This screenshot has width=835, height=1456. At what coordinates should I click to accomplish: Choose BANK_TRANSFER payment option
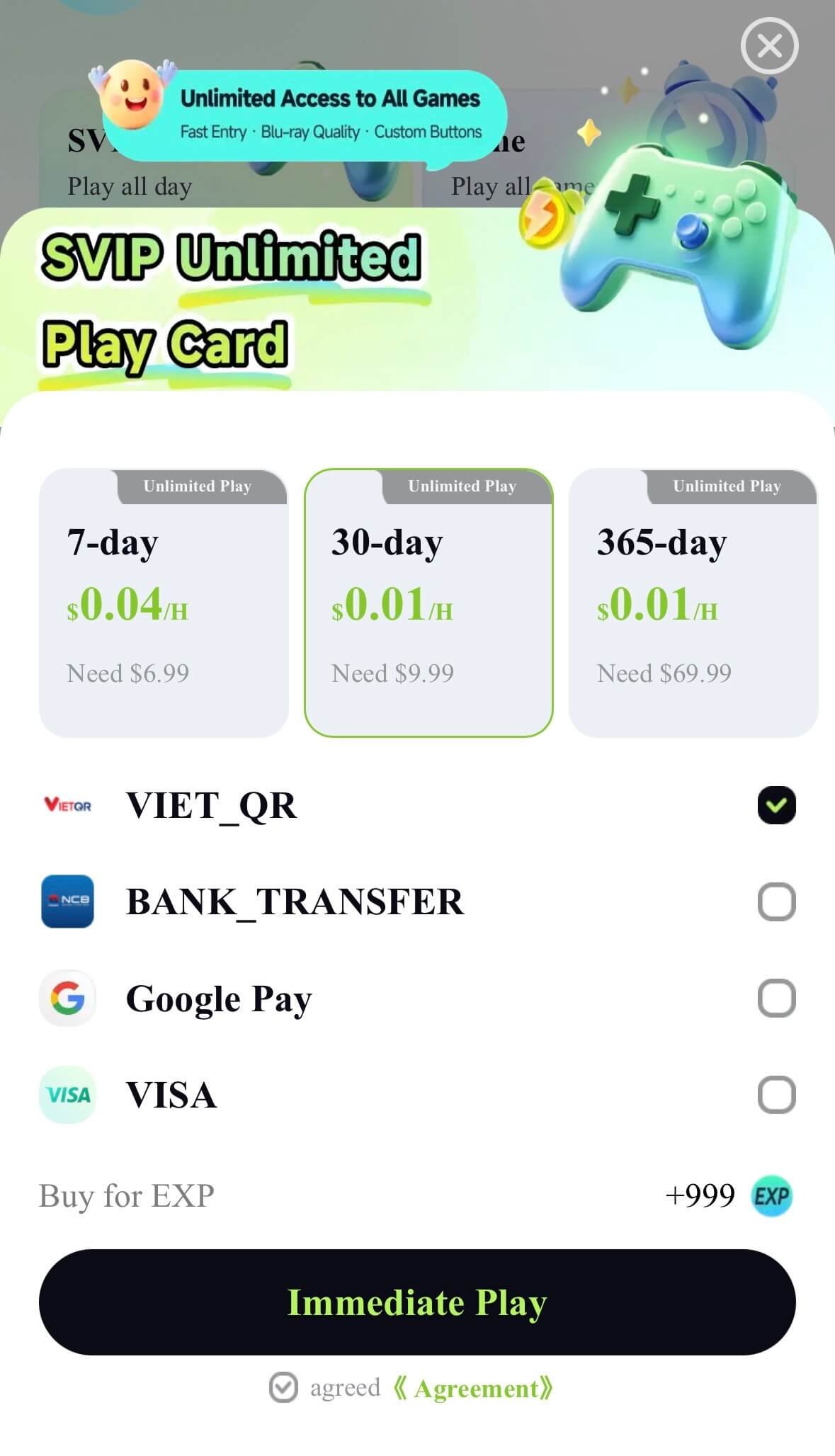pyautogui.click(x=417, y=902)
